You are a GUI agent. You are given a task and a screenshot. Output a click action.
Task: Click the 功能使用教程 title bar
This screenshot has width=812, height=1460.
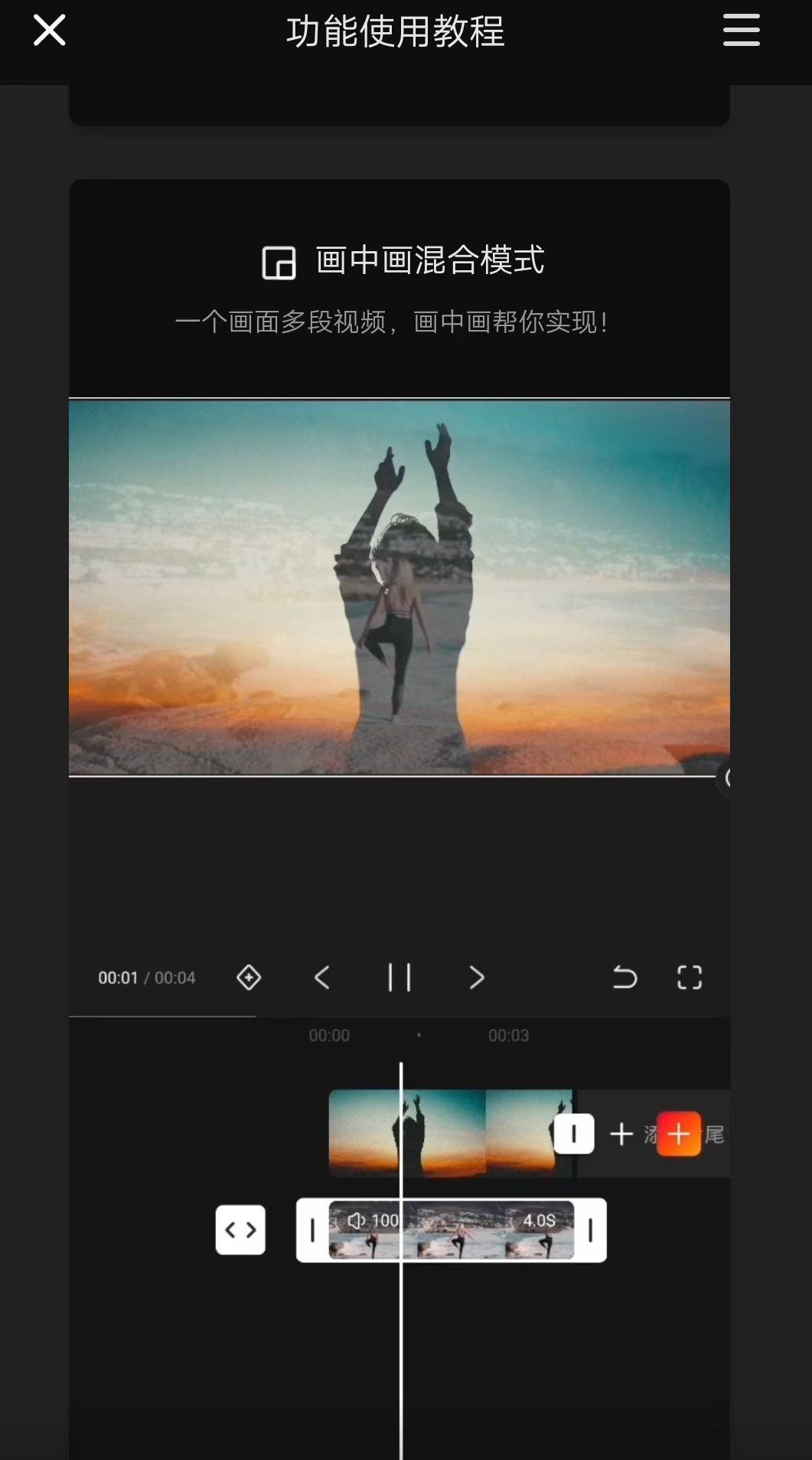pyautogui.click(x=396, y=32)
